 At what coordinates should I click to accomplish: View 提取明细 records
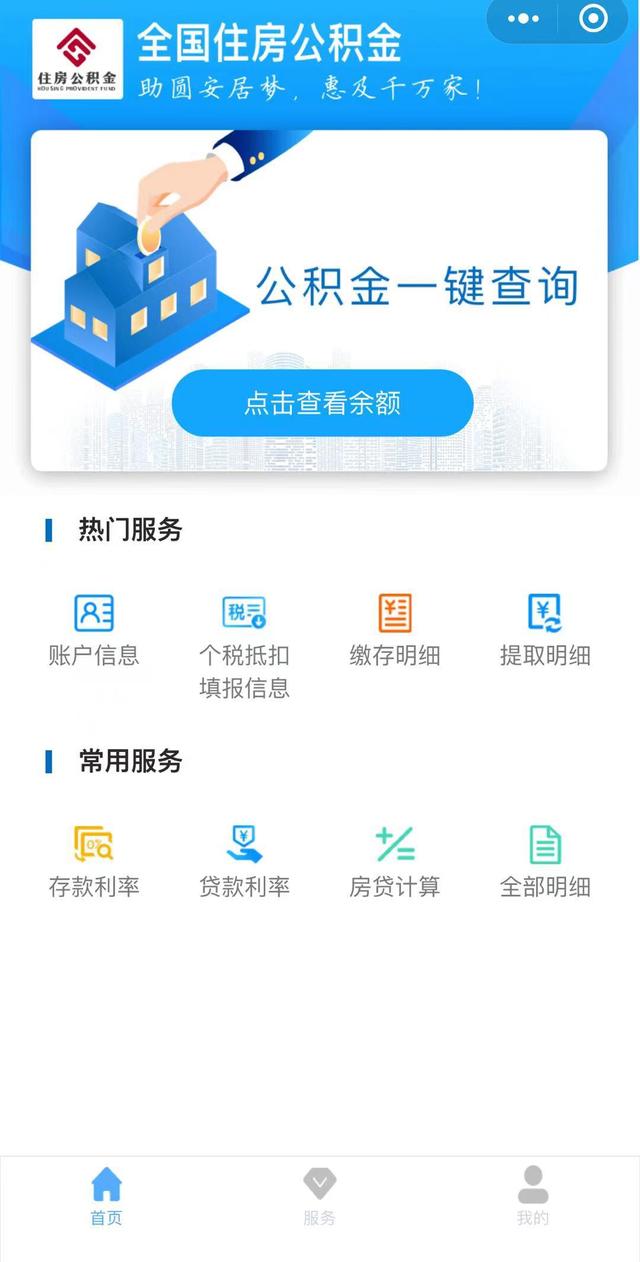545,630
